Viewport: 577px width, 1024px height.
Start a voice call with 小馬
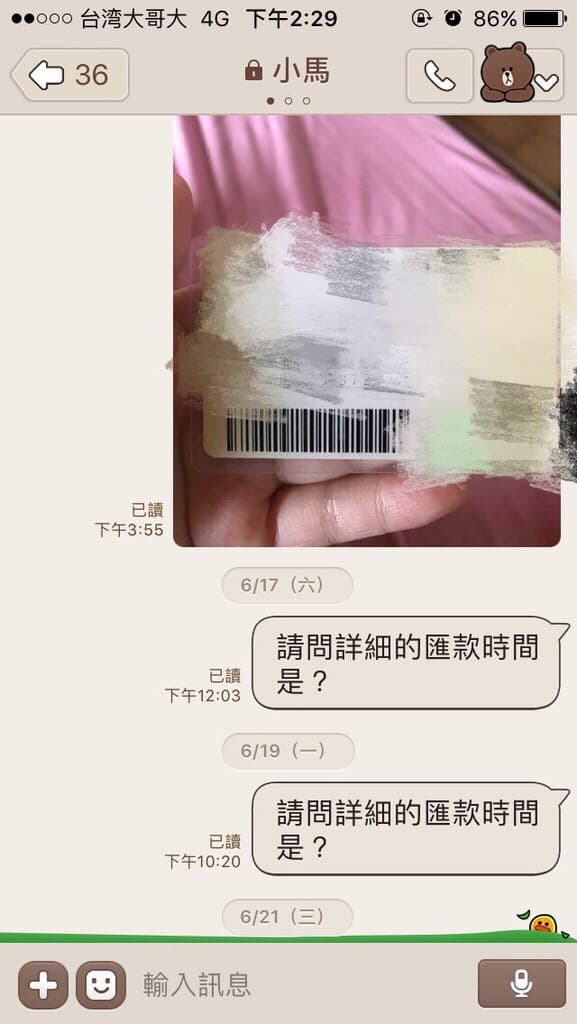(439, 76)
